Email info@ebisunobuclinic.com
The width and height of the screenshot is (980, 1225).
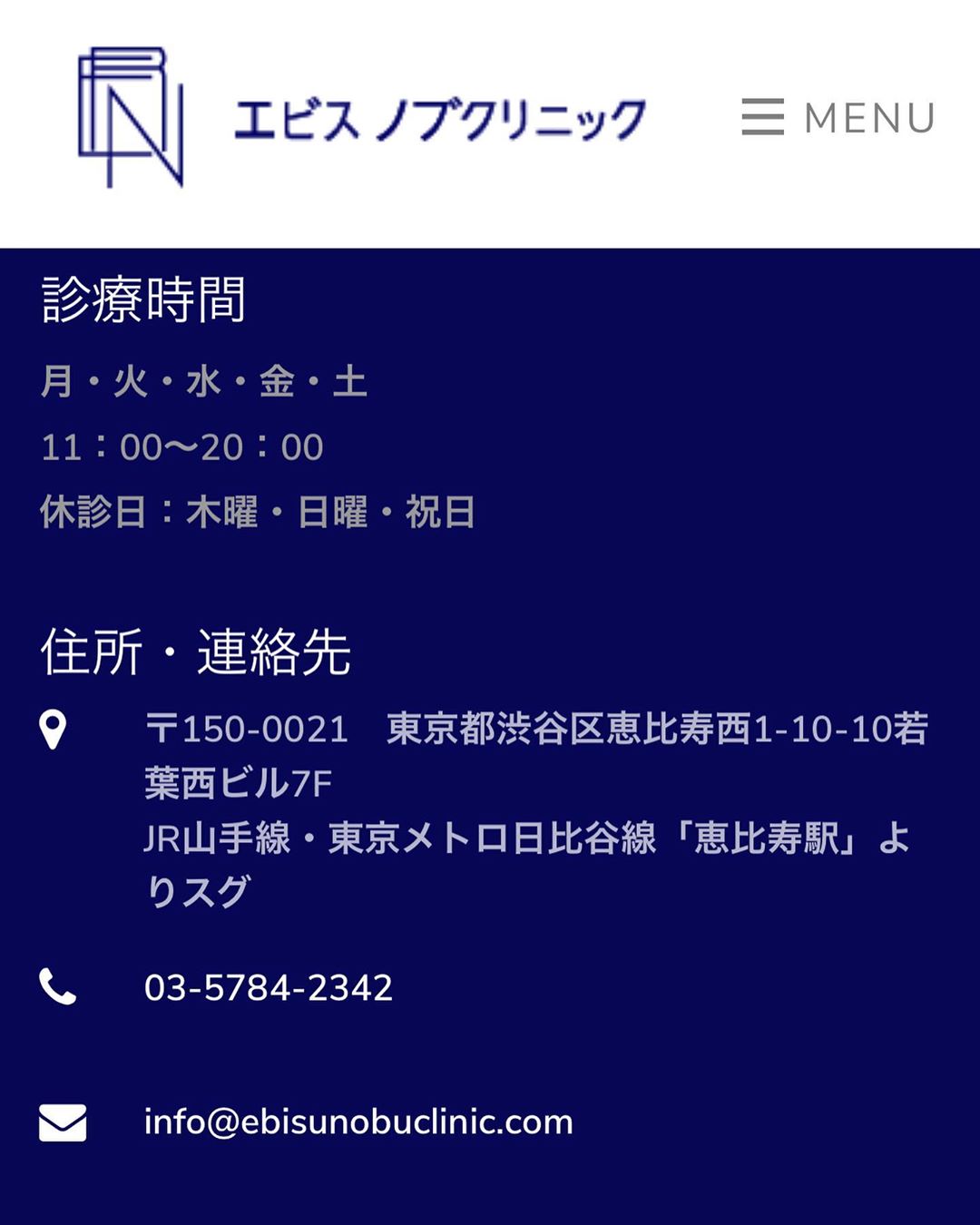point(358,1122)
